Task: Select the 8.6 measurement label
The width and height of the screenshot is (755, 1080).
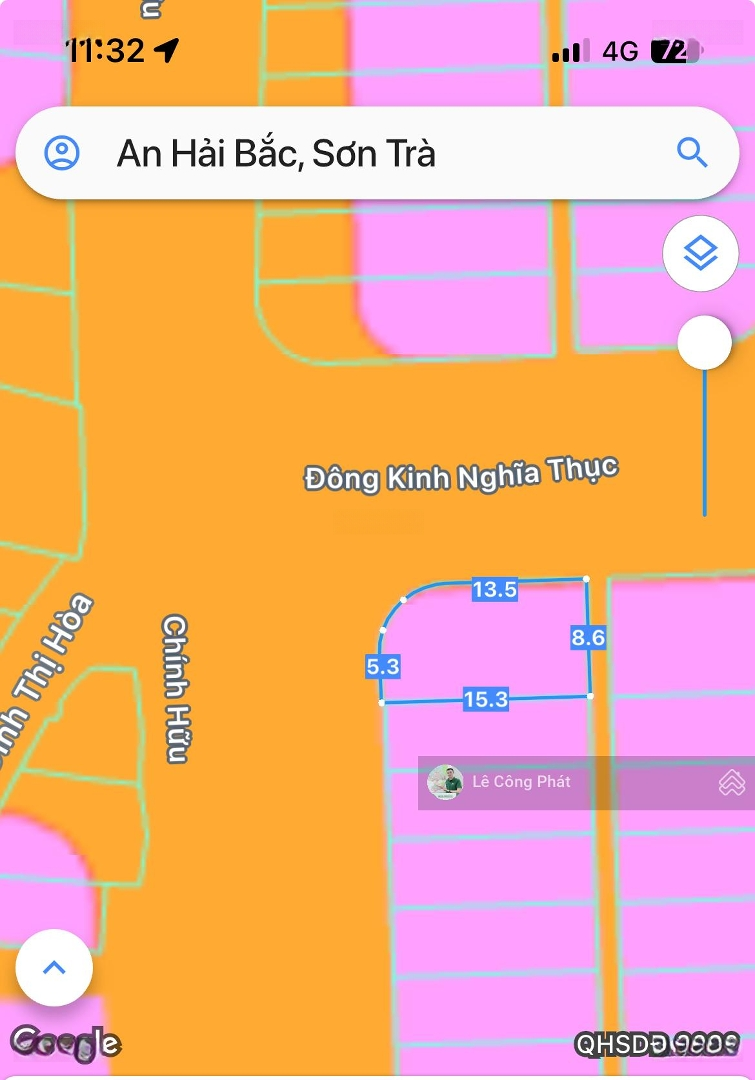Action: 588,637
